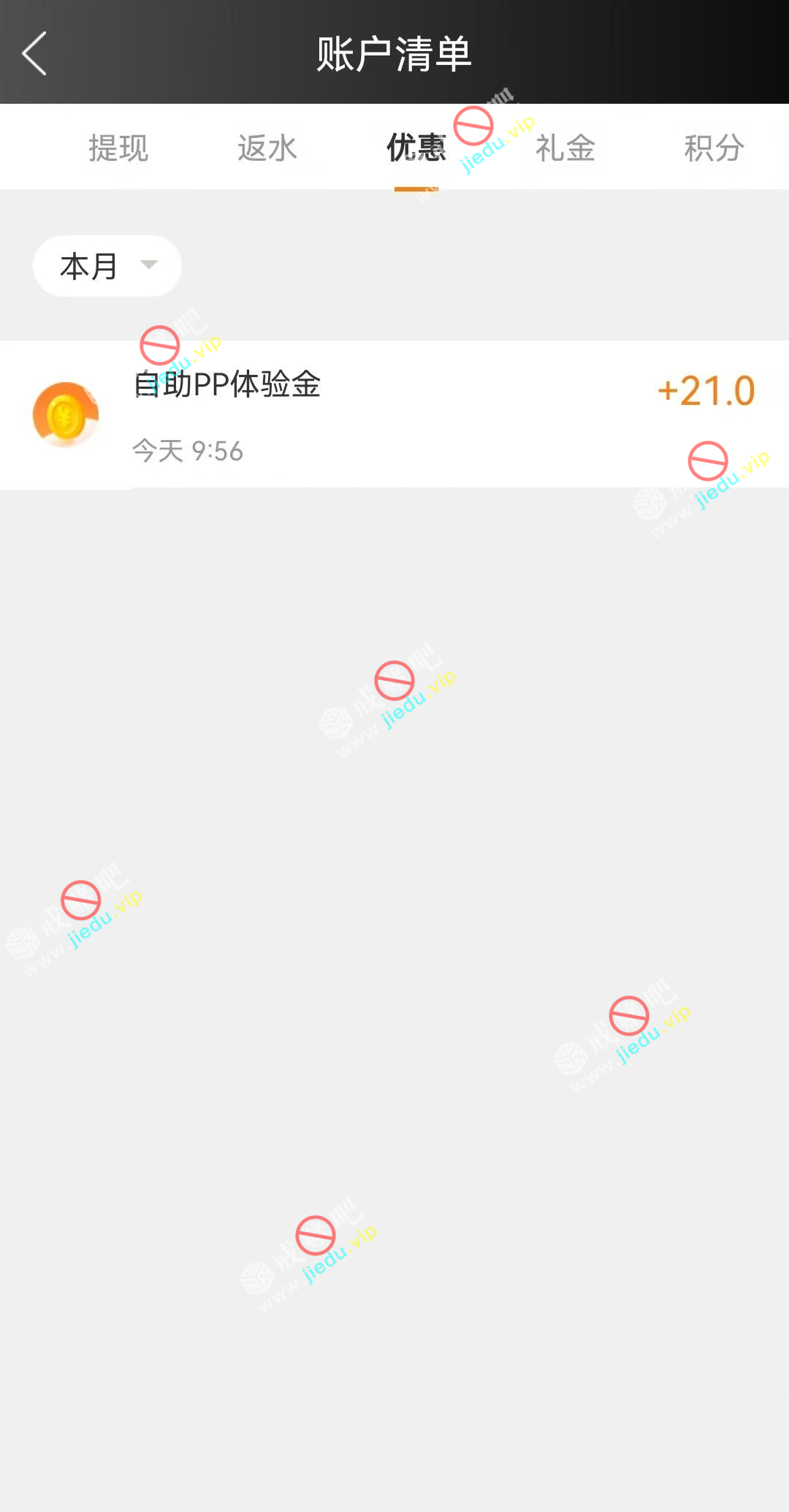
Task: Switch to the 提现 tab
Action: pos(118,148)
